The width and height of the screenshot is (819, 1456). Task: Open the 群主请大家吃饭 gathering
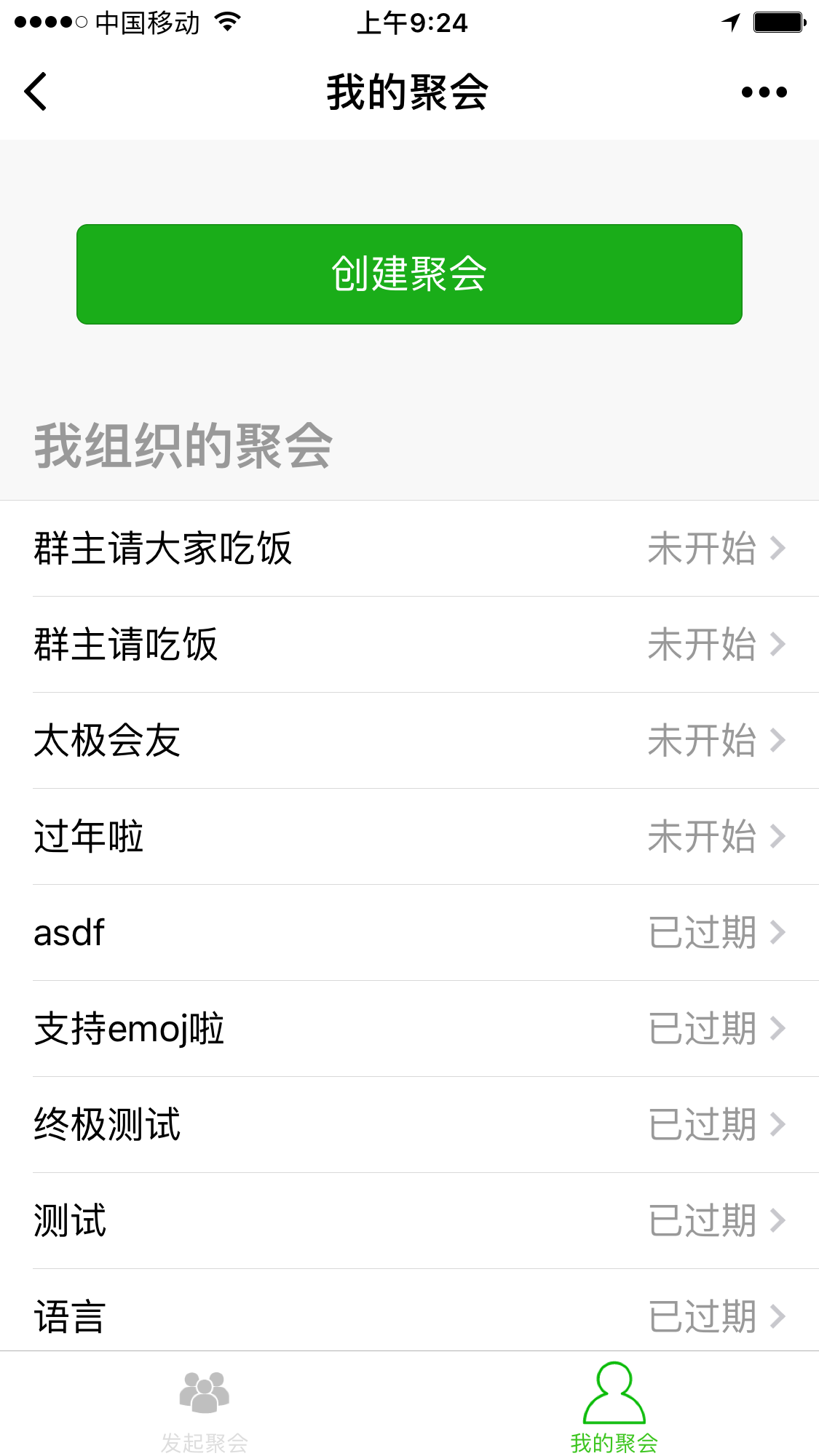409,549
